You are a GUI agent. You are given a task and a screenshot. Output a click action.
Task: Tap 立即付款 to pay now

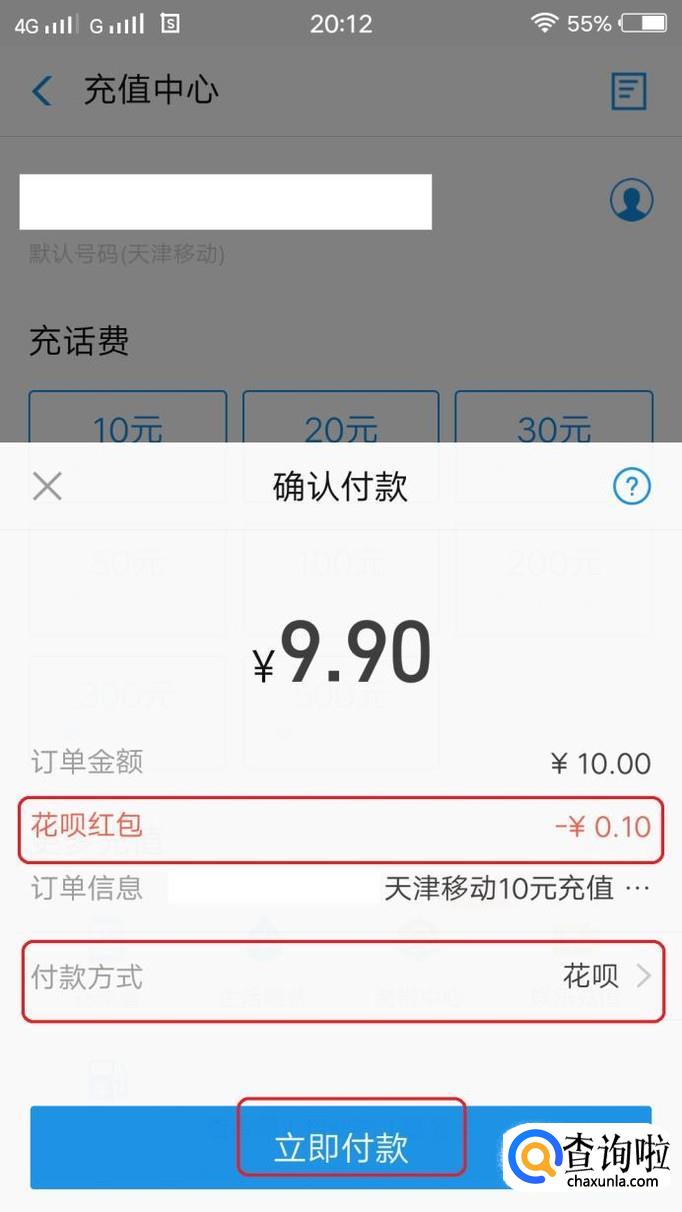pyautogui.click(x=341, y=1148)
